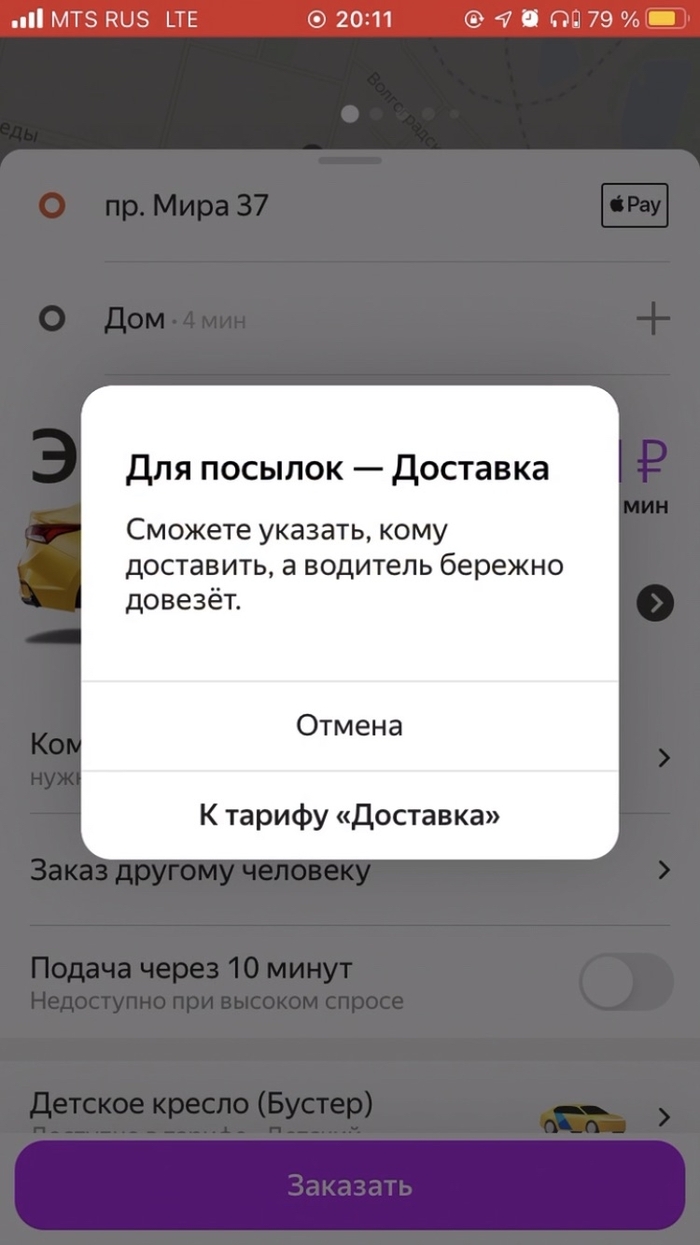
Task: Dismiss the dialog with Отмена
Action: (x=349, y=725)
